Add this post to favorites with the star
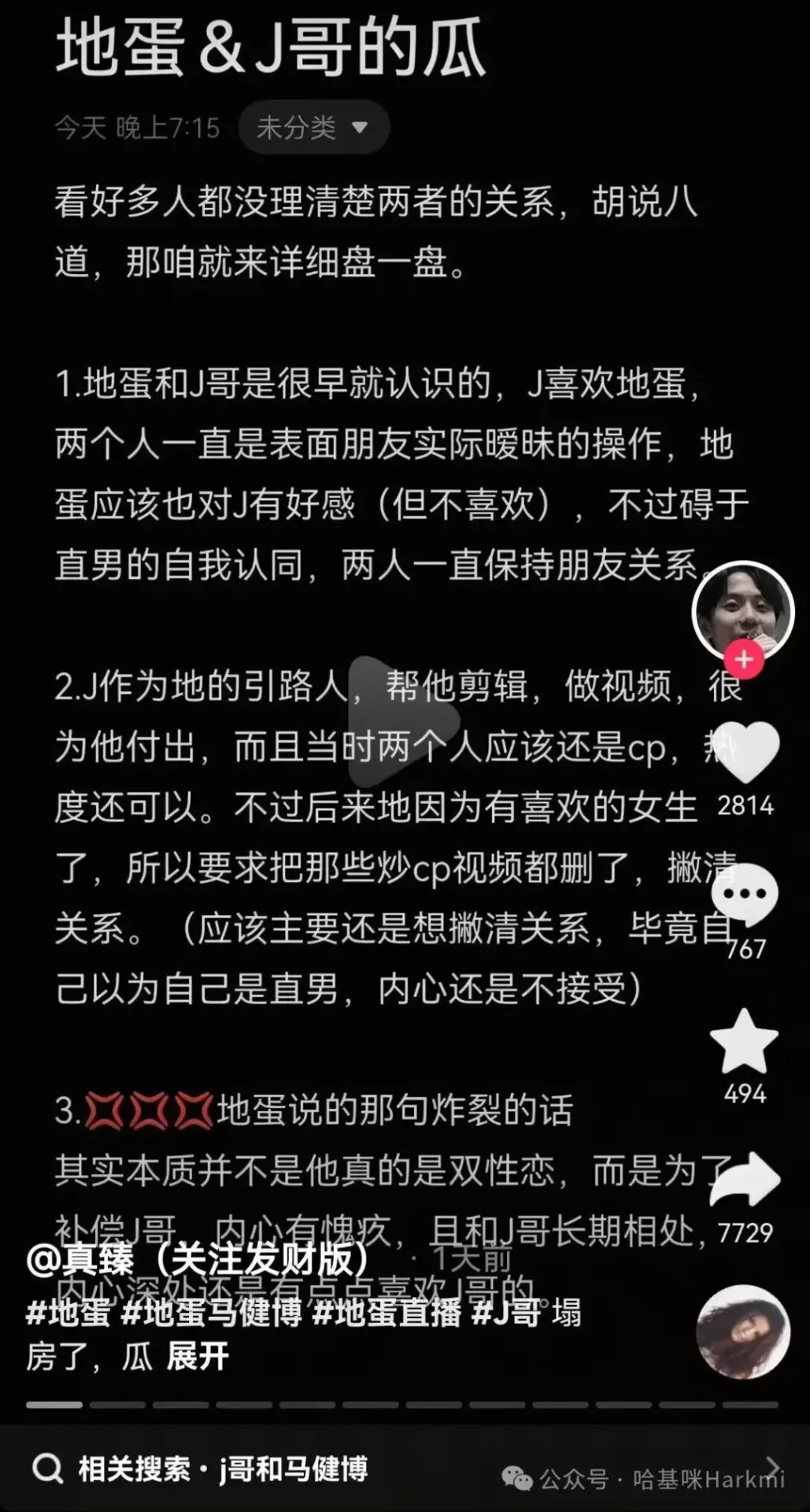This screenshot has height=1512, width=810. [x=744, y=1042]
